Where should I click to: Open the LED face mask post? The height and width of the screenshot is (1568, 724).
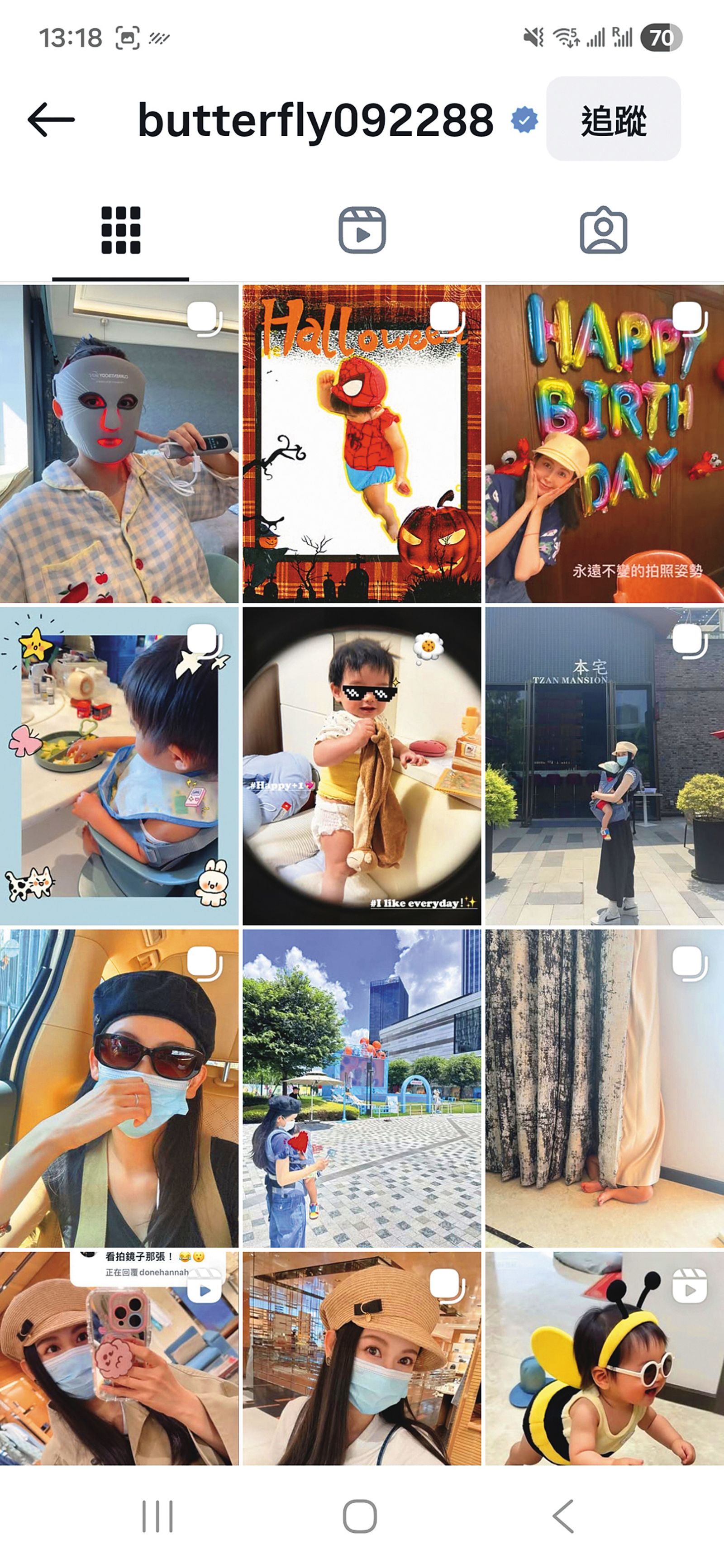[x=119, y=444]
